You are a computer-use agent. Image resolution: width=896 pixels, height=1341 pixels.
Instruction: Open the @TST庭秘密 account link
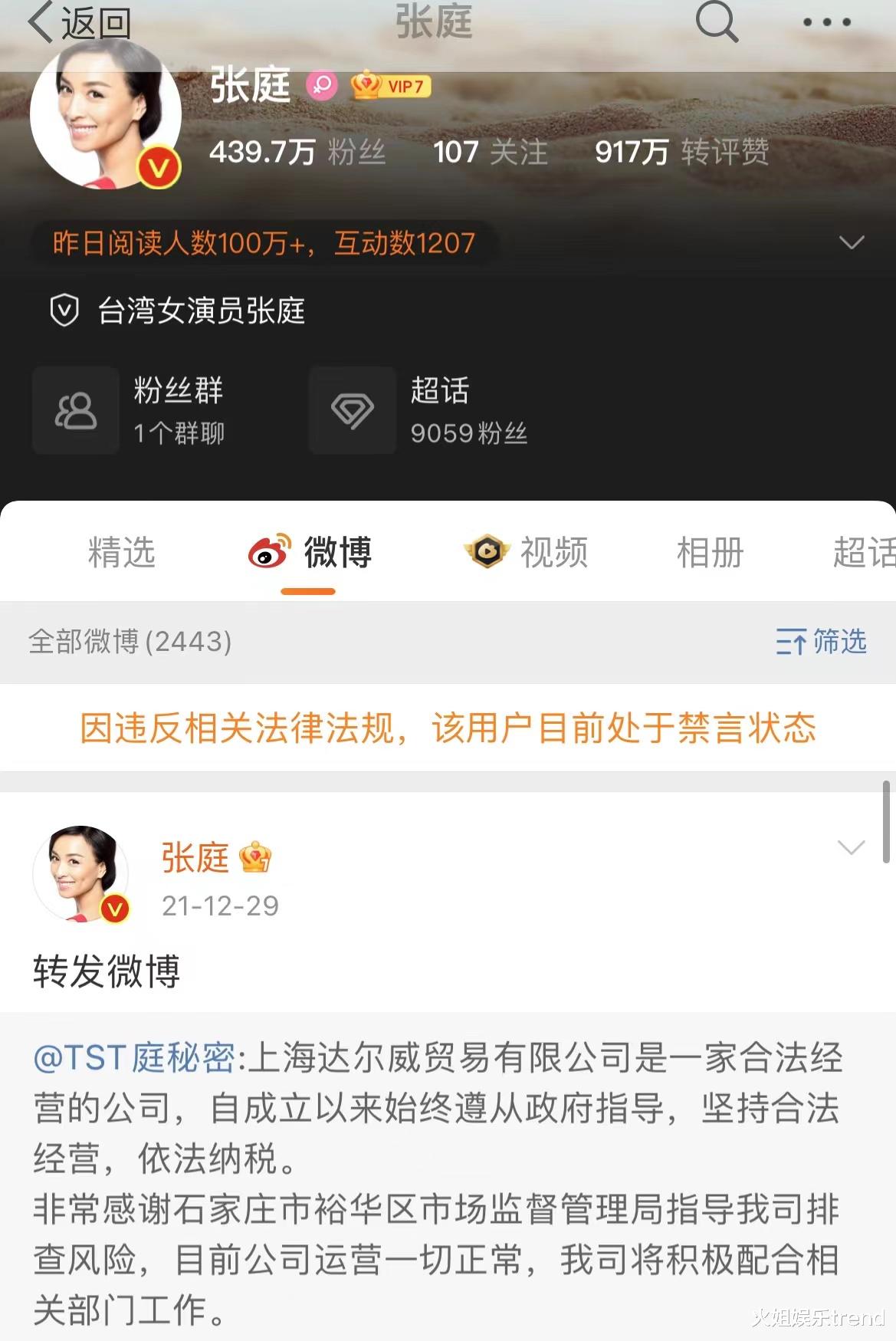(130, 1057)
